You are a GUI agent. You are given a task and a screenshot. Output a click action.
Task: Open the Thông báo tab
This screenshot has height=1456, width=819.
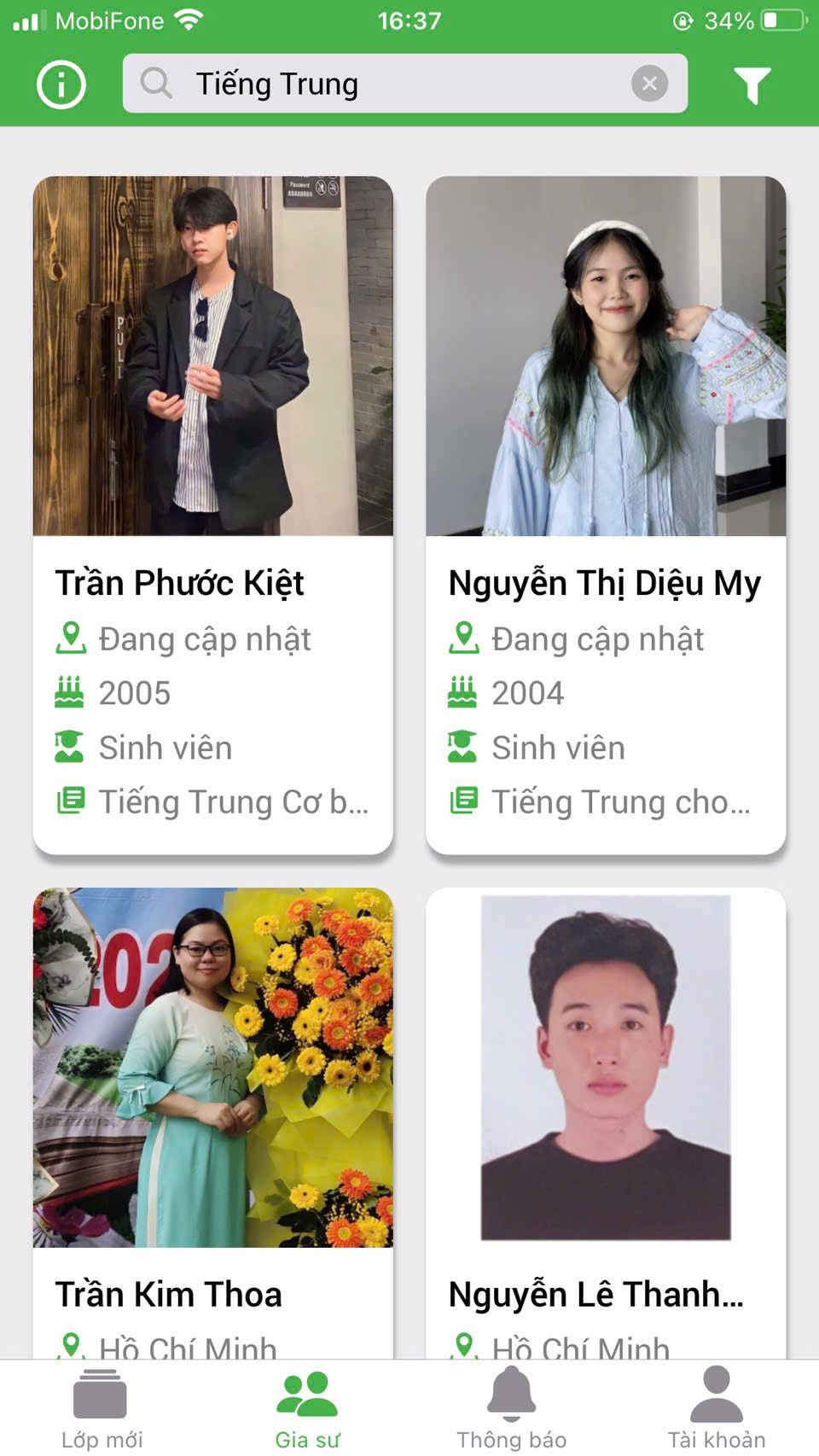(x=511, y=1408)
